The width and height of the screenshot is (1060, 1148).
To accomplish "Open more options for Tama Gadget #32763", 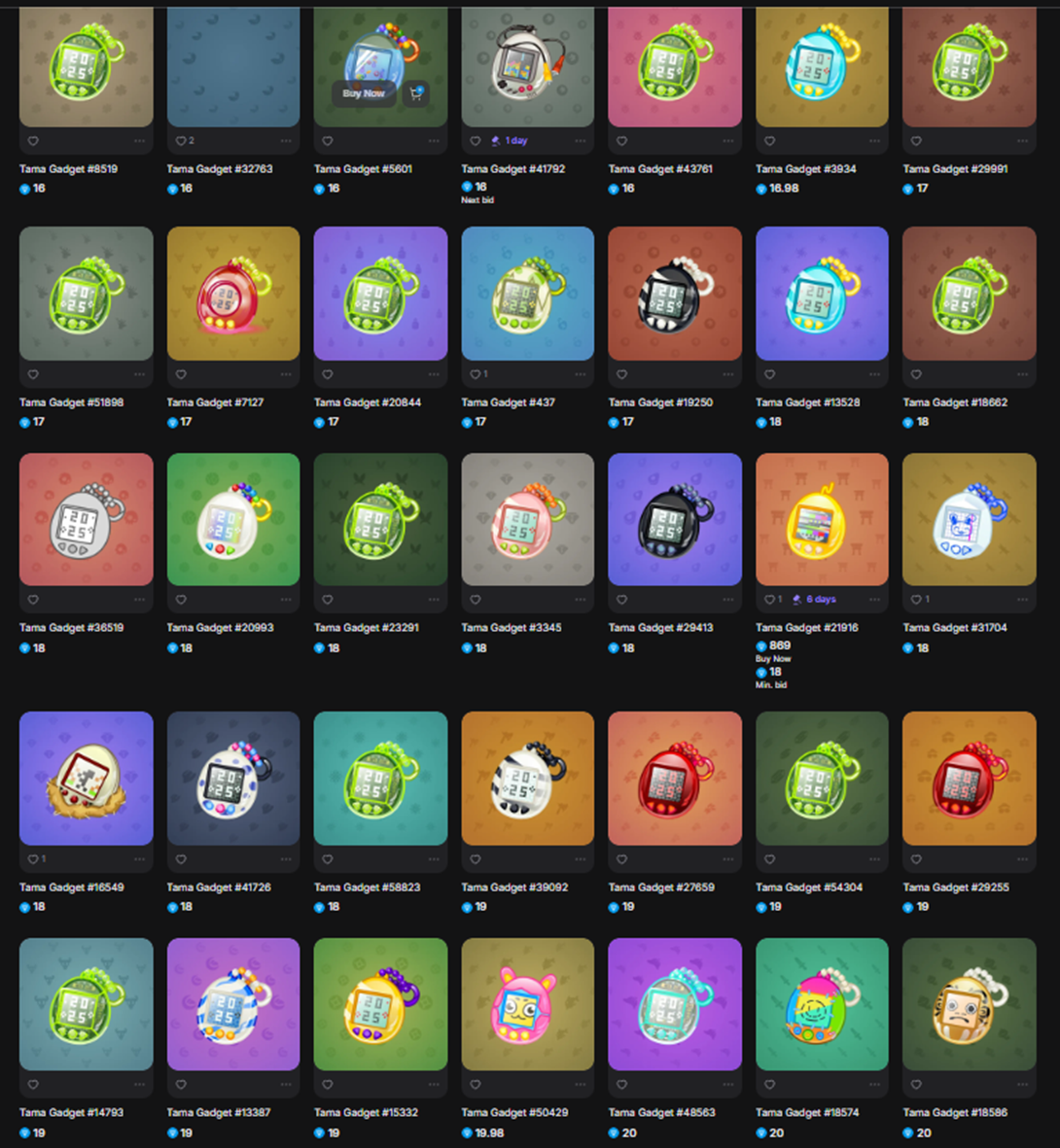I will (286, 141).
